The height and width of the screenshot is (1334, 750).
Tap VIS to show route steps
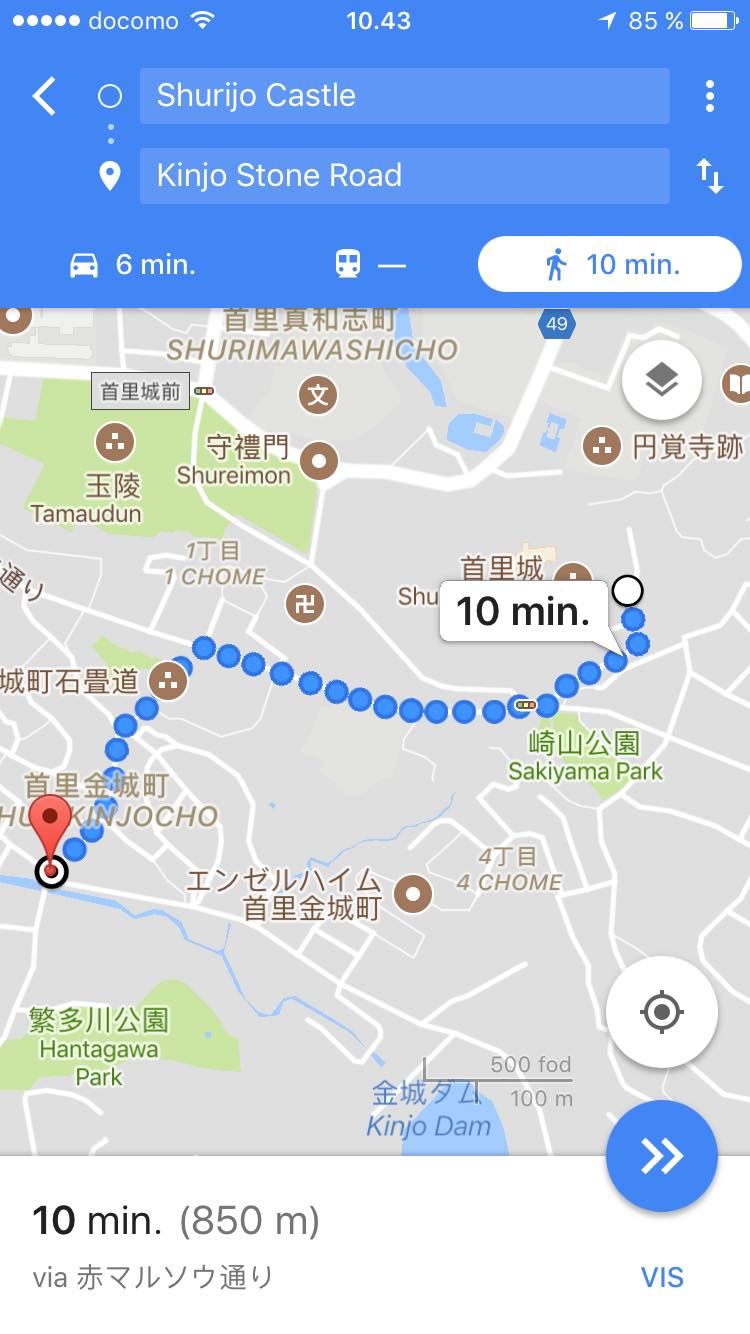(x=662, y=1277)
